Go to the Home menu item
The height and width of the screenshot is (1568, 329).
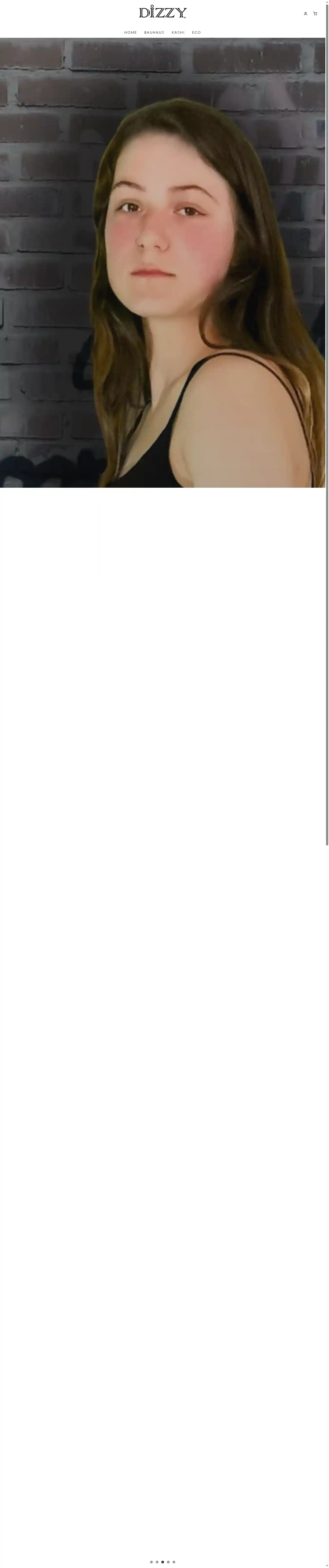[130, 32]
